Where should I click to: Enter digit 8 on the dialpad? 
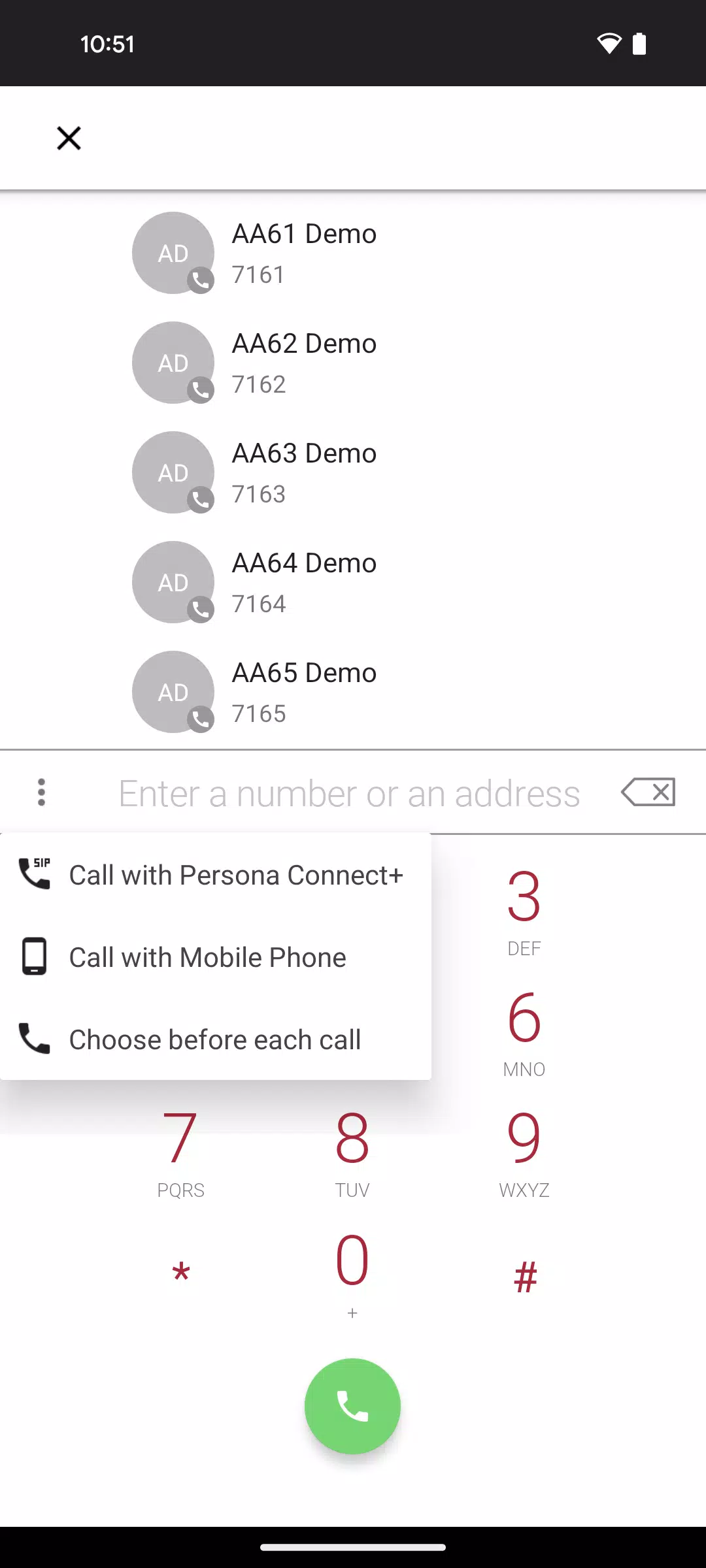point(352,1152)
